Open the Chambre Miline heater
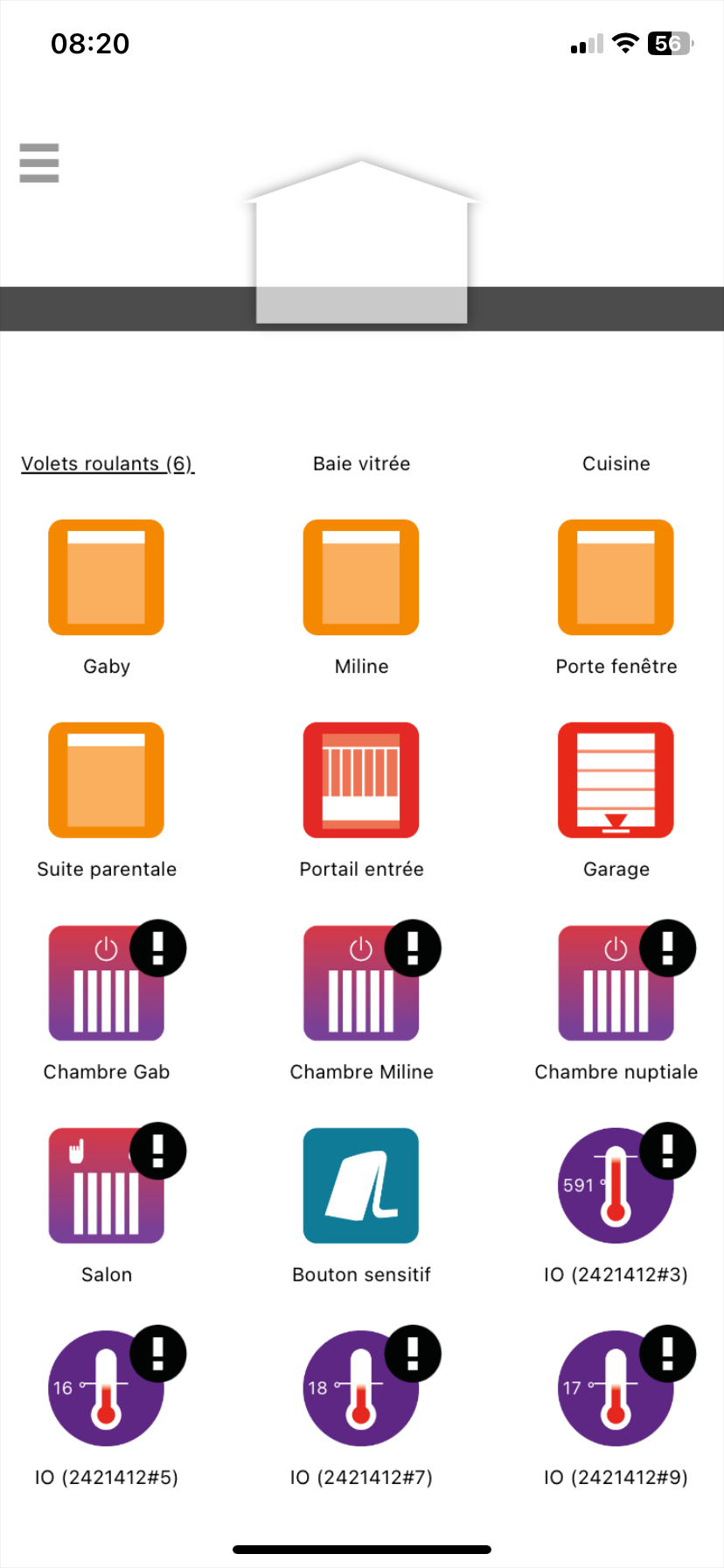The height and width of the screenshot is (1568, 724). pos(361,983)
